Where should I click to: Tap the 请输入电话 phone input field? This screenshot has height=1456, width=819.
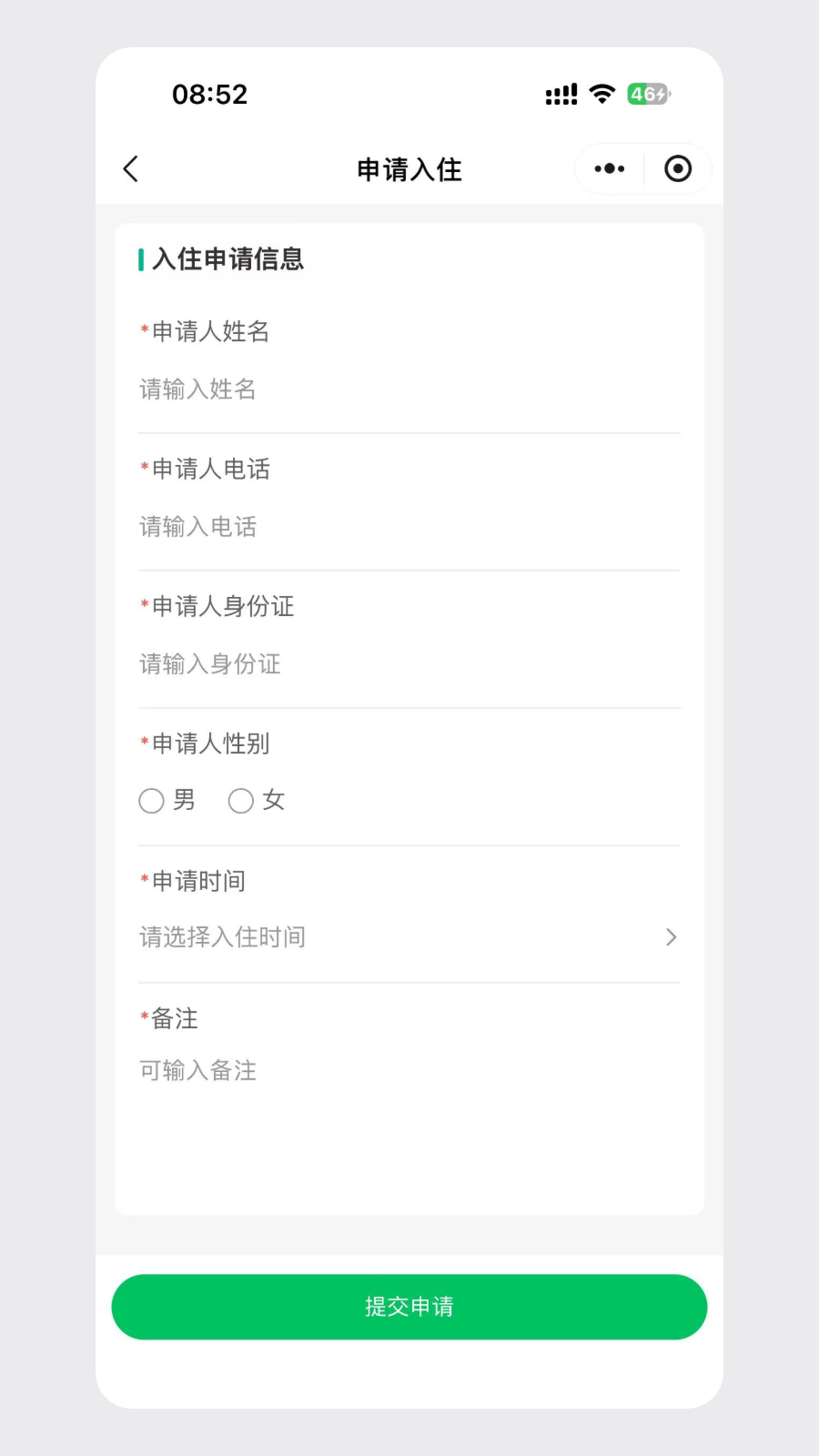197,527
